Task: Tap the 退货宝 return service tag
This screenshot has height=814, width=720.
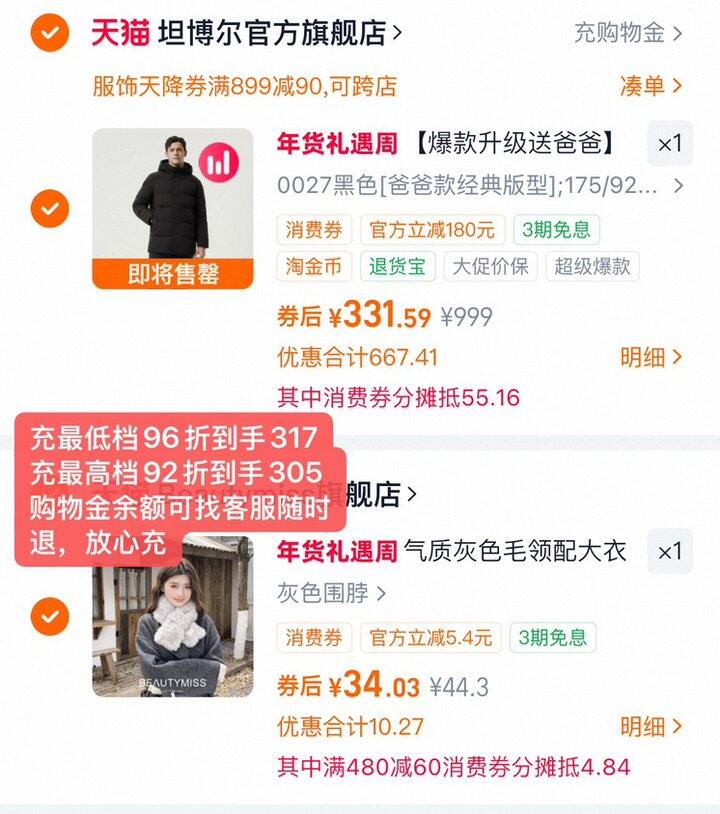Action: click(x=400, y=269)
